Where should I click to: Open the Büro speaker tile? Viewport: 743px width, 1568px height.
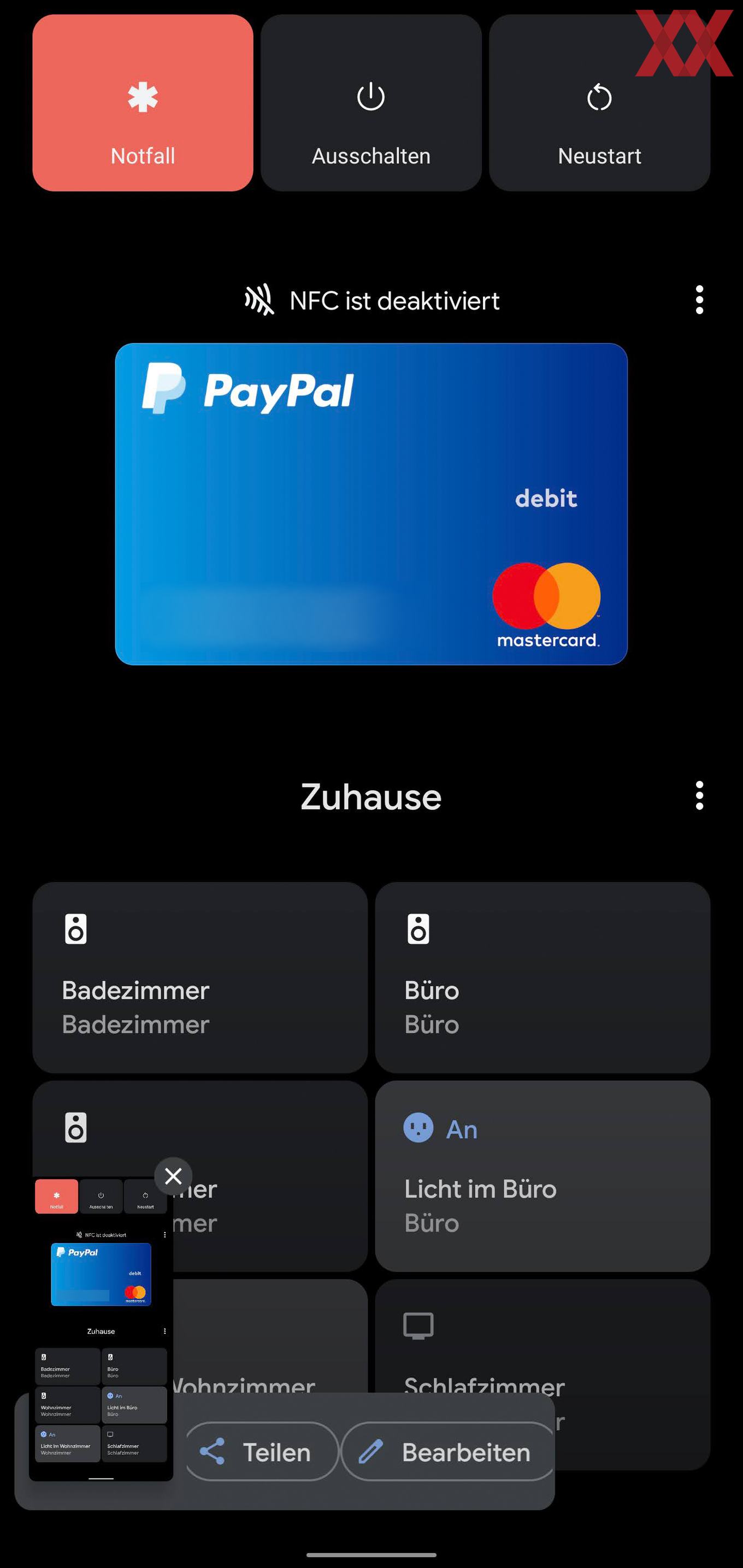(542, 978)
